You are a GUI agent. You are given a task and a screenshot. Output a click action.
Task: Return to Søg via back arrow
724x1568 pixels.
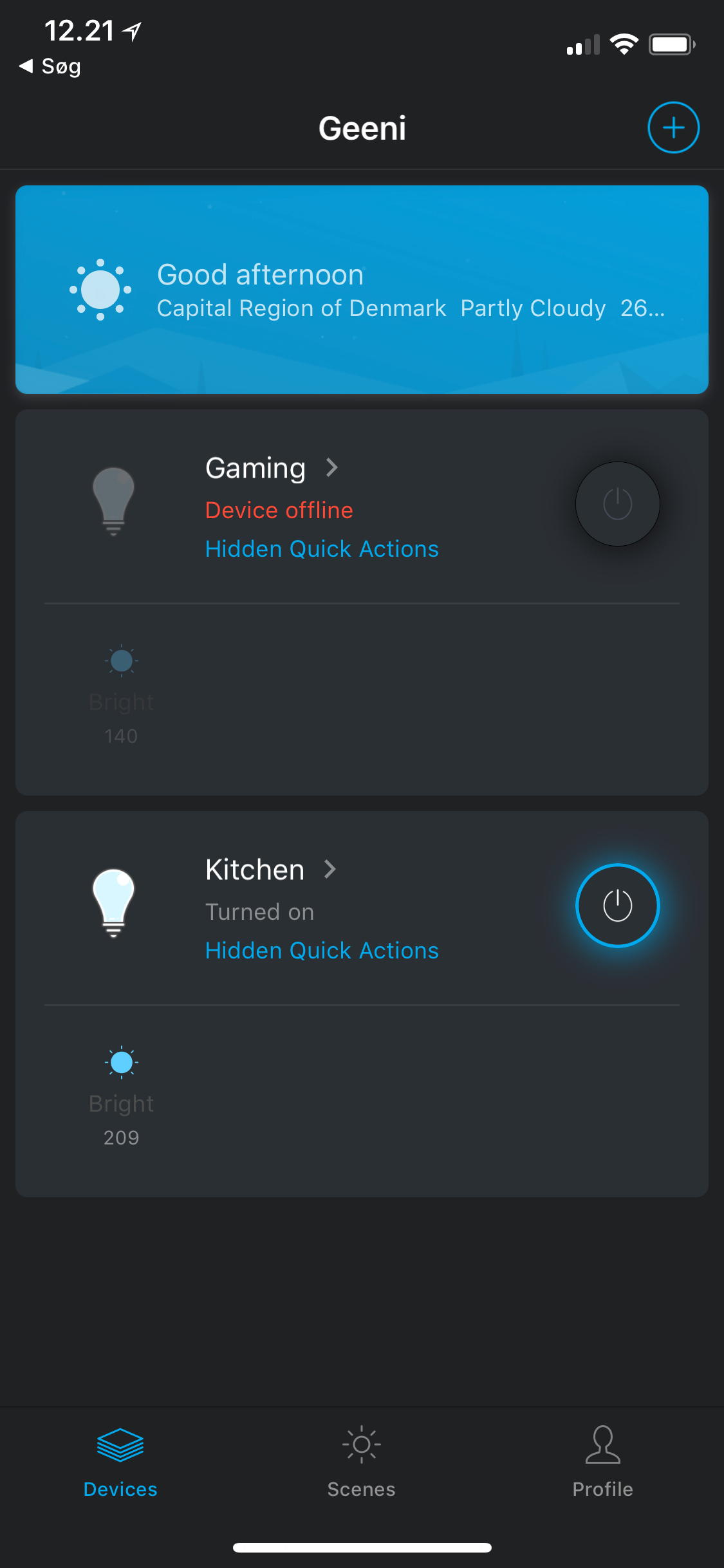(50, 66)
